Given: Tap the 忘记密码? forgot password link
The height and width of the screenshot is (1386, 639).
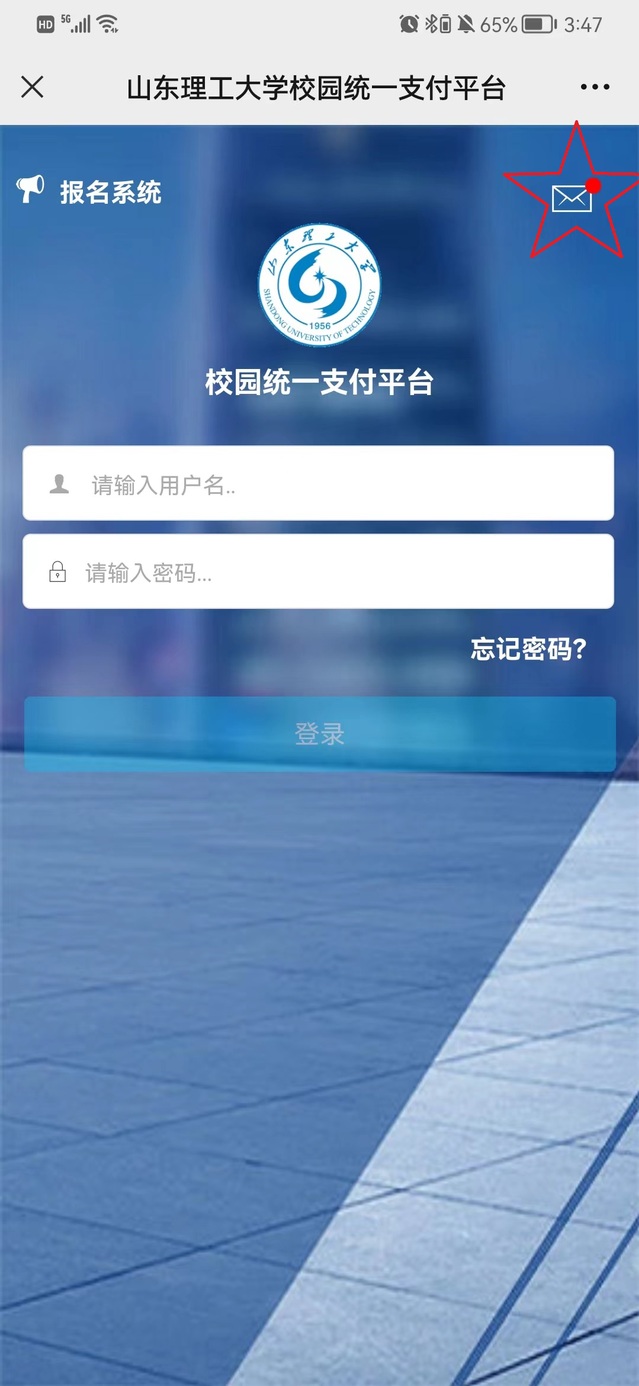Looking at the screenshot, I should click(x=528, y=650).
